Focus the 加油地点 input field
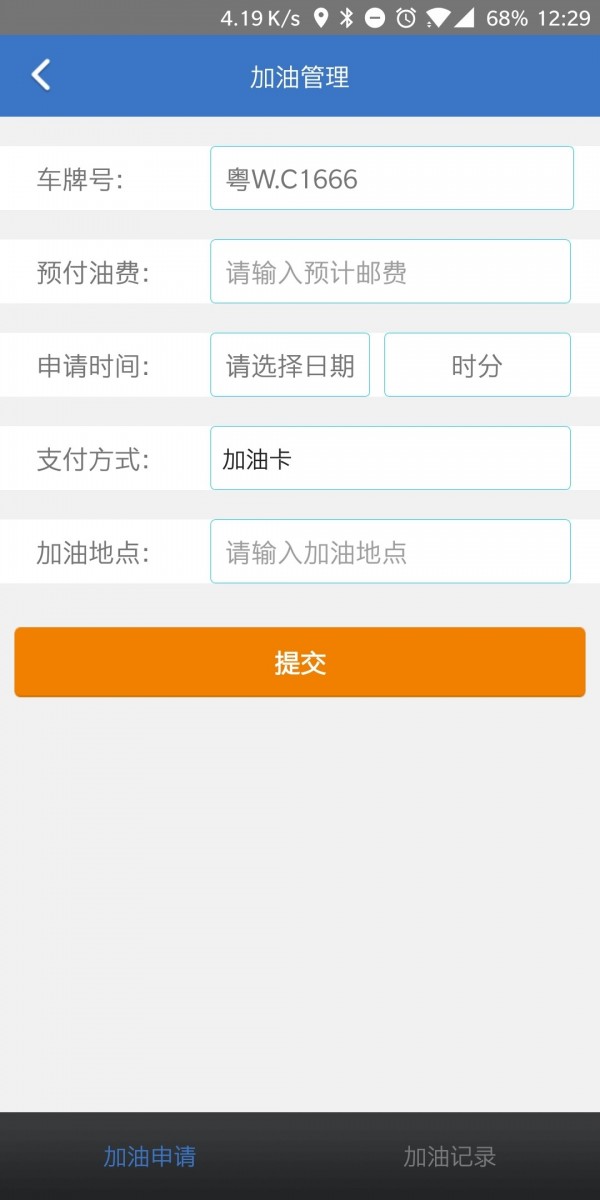This screenshot has height=1200, width=600. tap(390, 552)
